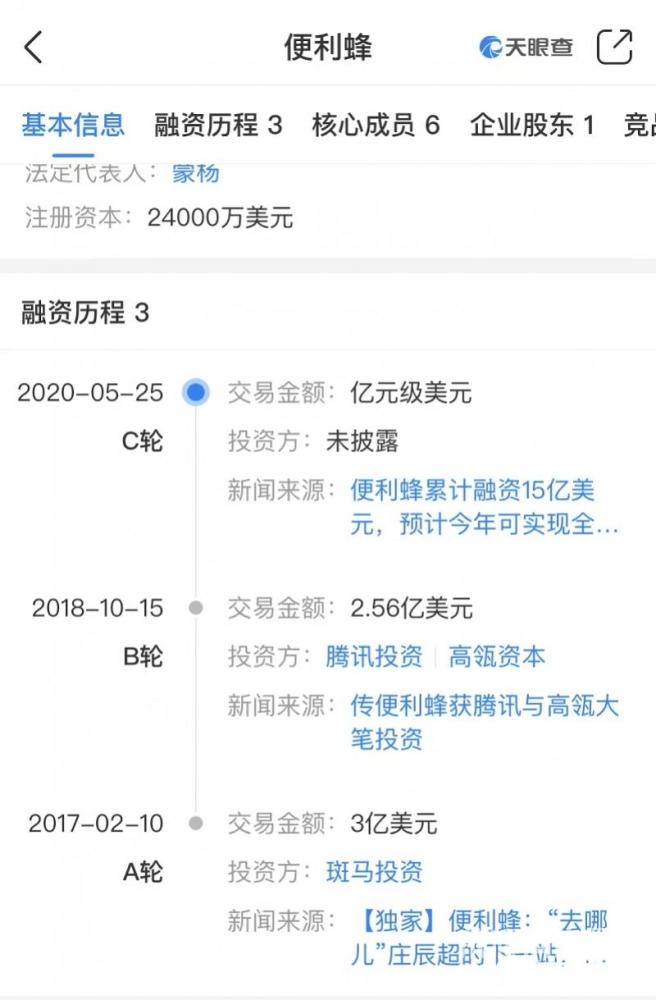The image size is (656, 1000).
Task: Open the 【独家】便利蜂 news article
Action: pos(484,935)
